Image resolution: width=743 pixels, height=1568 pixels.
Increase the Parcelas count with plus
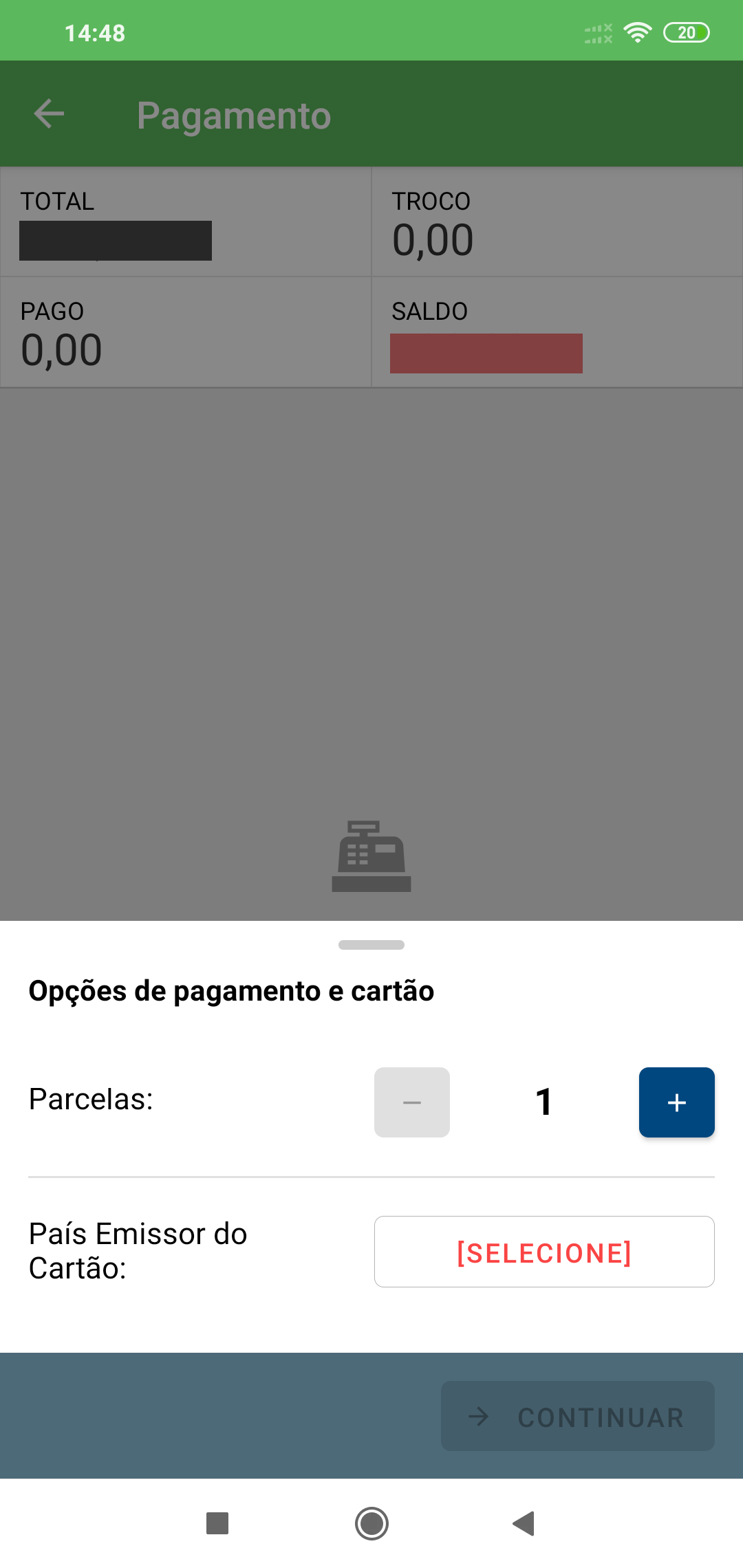(676, 1102)
